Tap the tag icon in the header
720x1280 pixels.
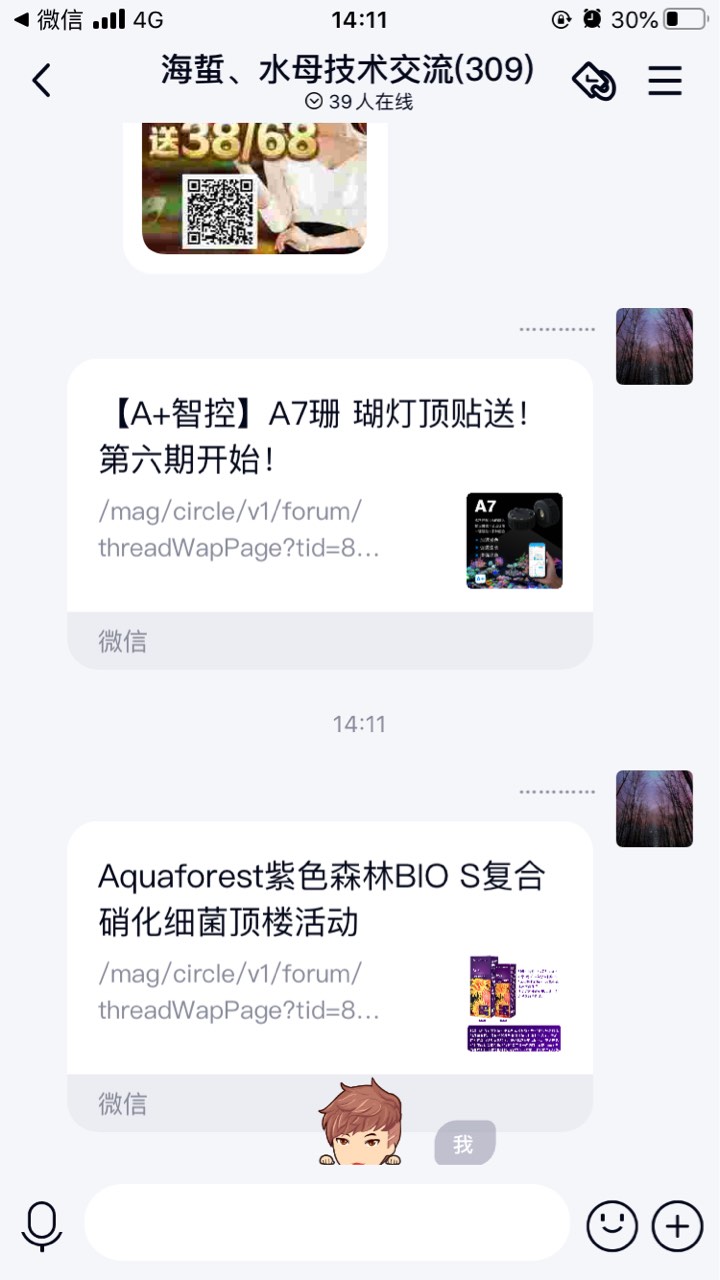click(593, 81)
